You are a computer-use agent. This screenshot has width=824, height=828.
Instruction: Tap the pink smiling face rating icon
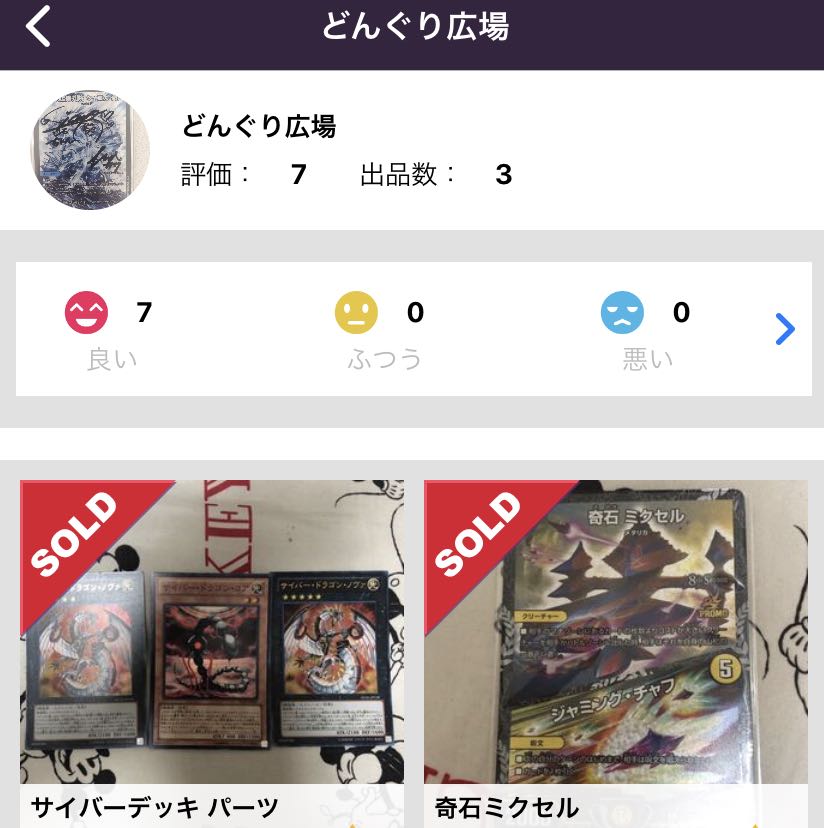click(86, 312)
